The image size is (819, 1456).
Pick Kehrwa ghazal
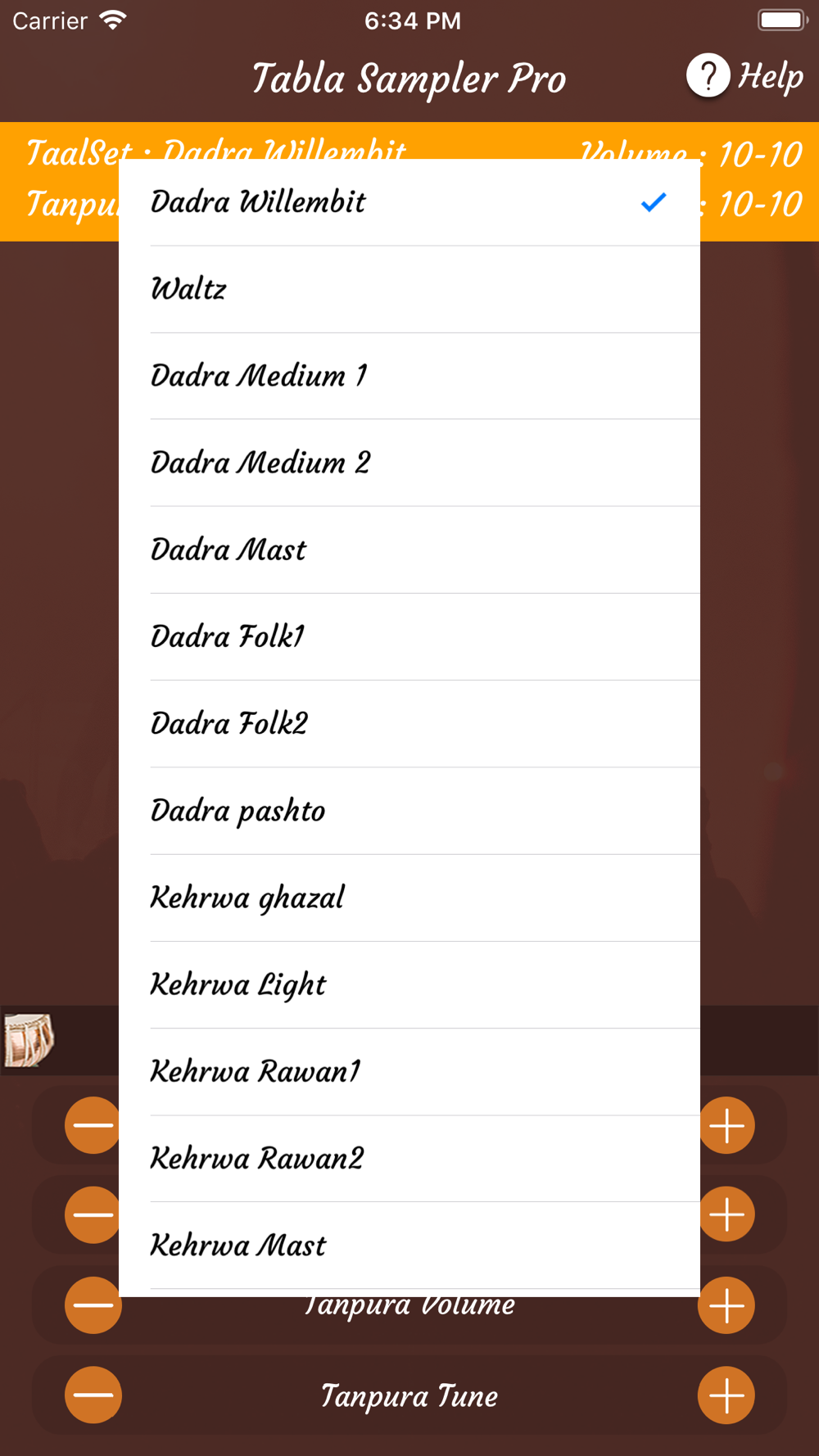point(408,898)
